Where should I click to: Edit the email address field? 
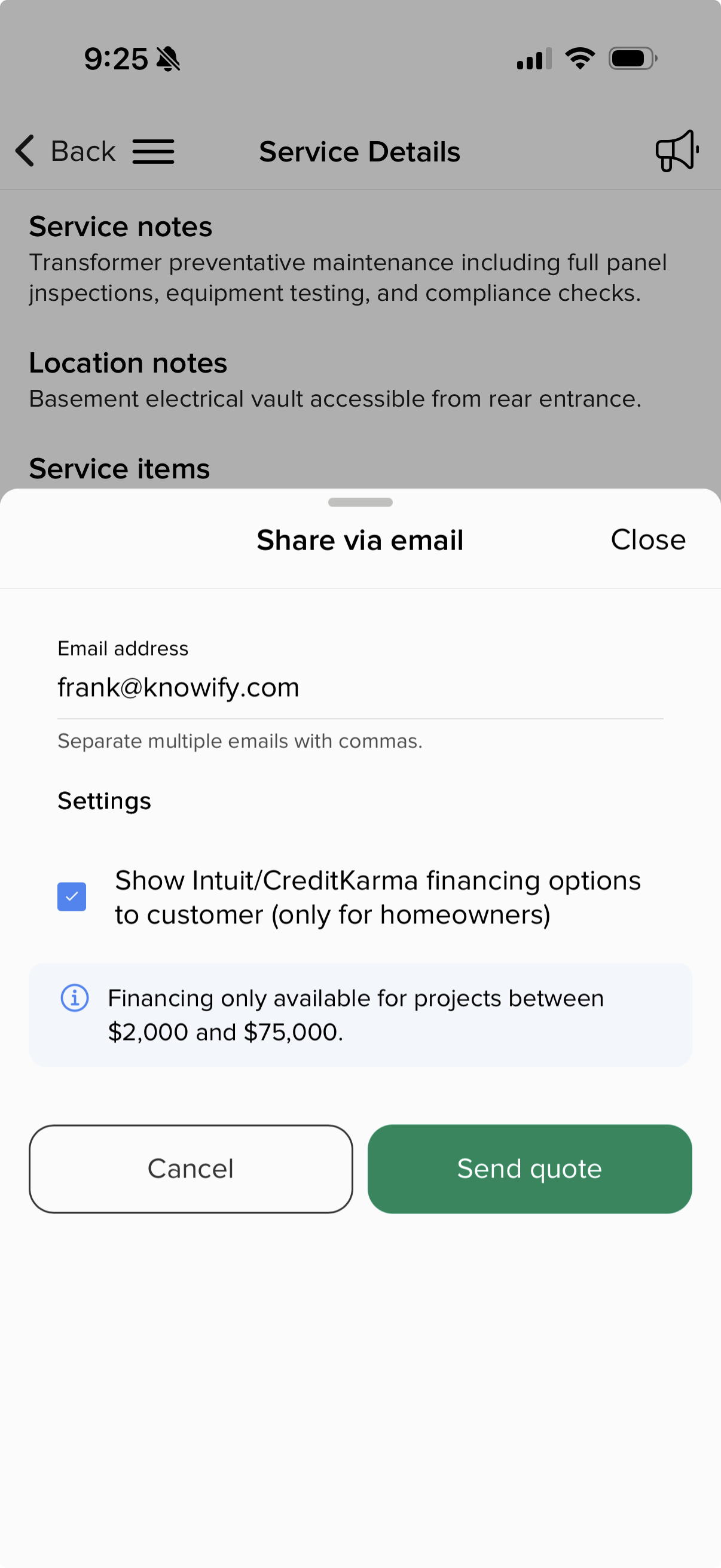coord(359,688)
